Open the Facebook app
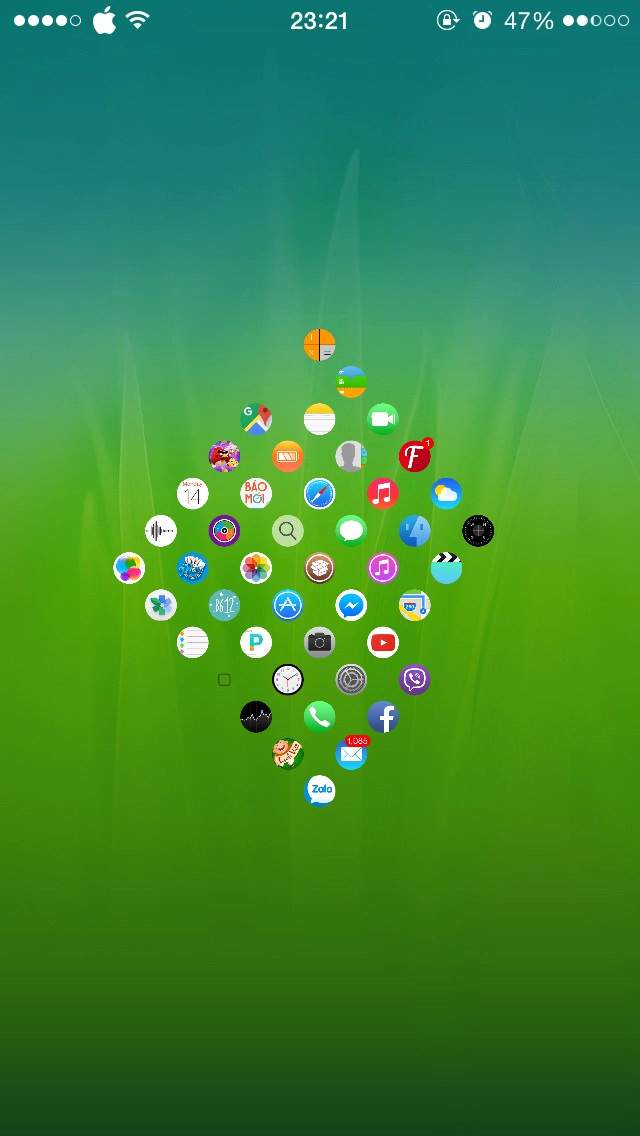 click(383, 717)
